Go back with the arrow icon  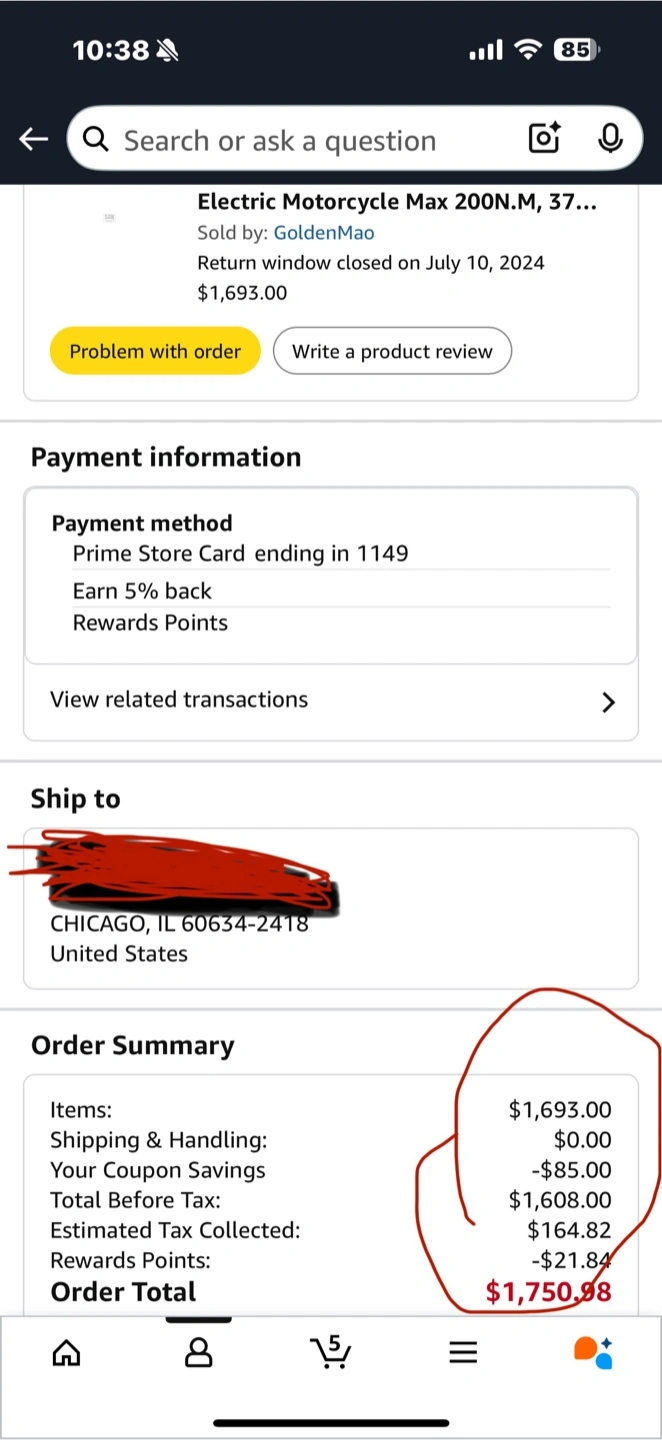click(x=34, y=140)
